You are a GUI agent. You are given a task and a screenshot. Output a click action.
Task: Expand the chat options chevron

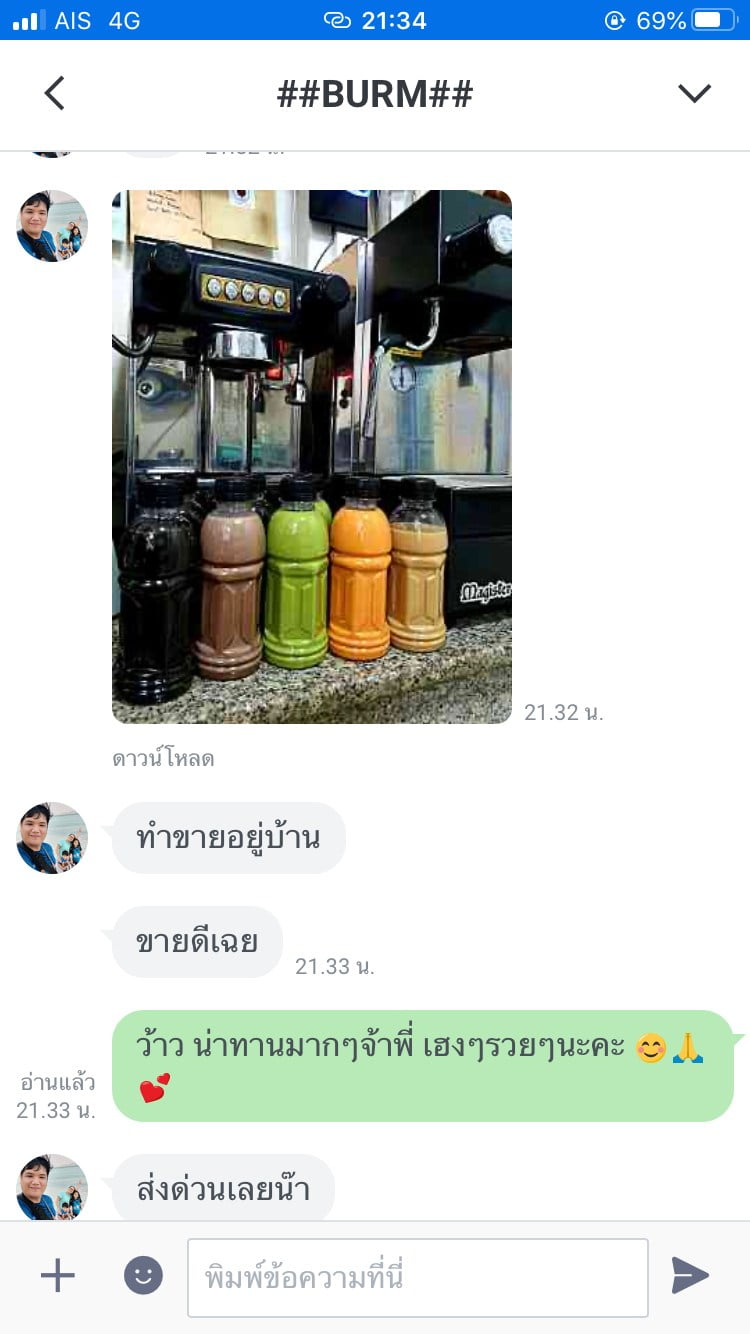pyautogui.click(x=694, y=93)
